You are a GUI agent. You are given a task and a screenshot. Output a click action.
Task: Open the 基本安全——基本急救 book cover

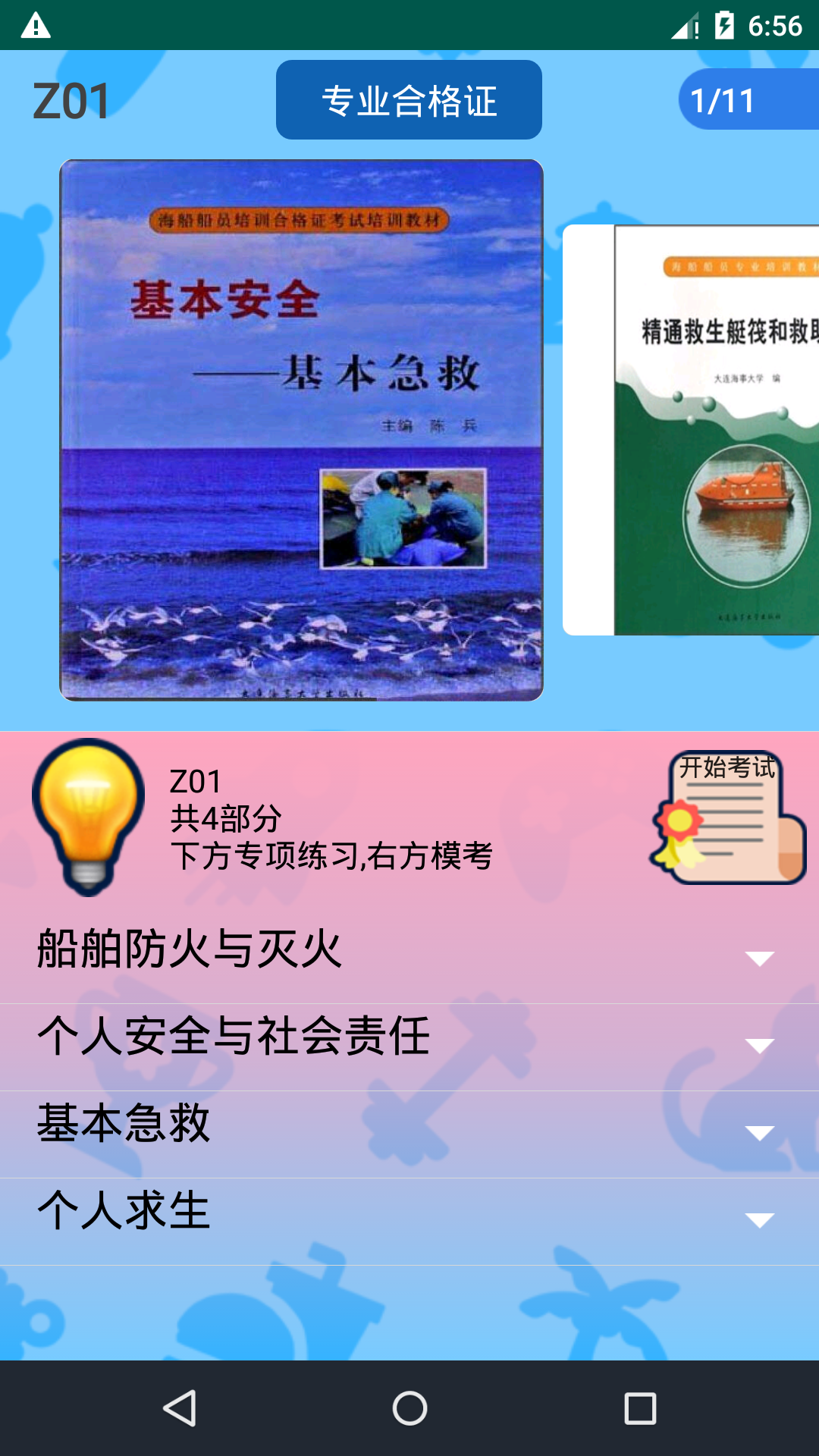(302, 428)
